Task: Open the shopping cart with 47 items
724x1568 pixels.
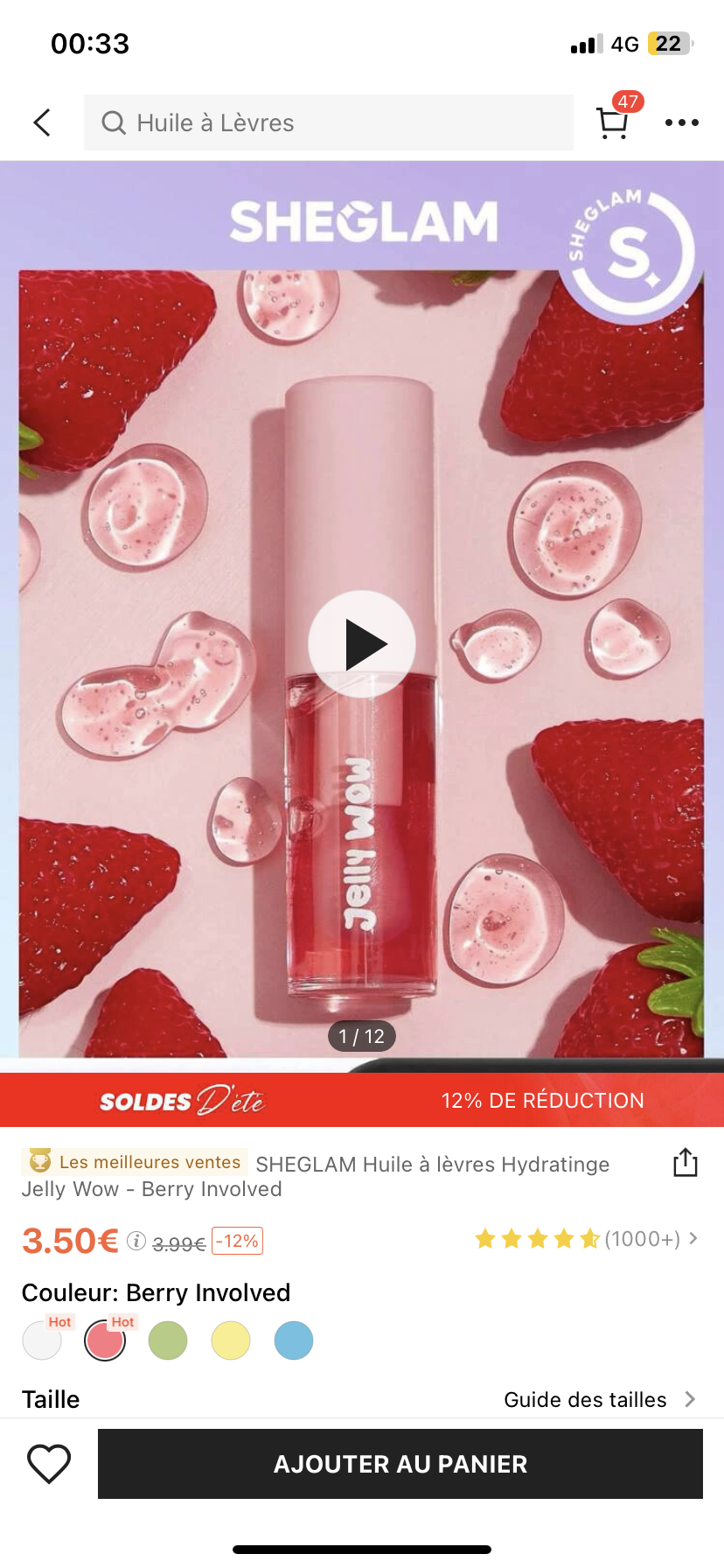Action: click(x=614, y=122)
